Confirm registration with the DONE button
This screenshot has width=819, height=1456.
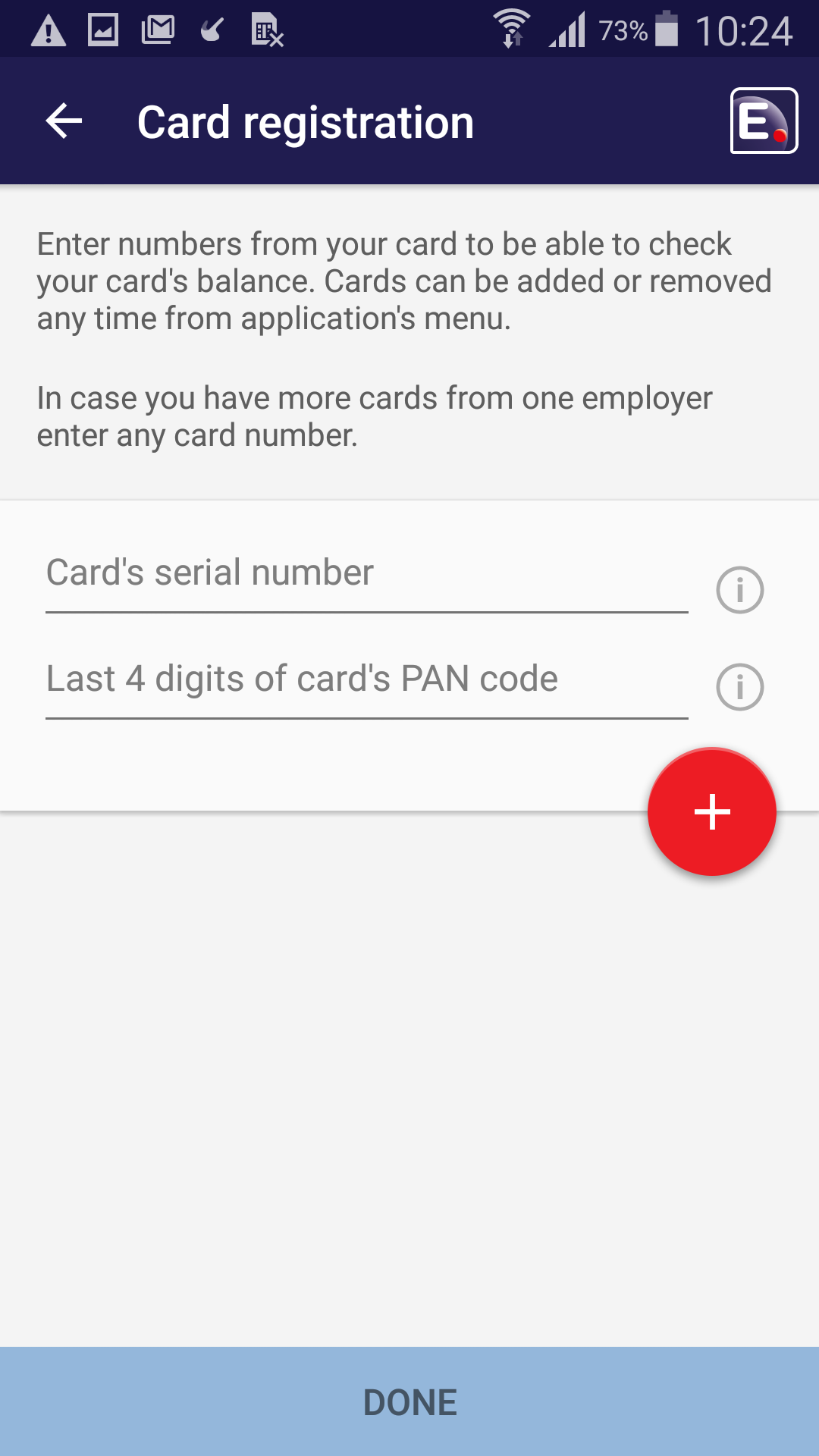coord(409,1401)
